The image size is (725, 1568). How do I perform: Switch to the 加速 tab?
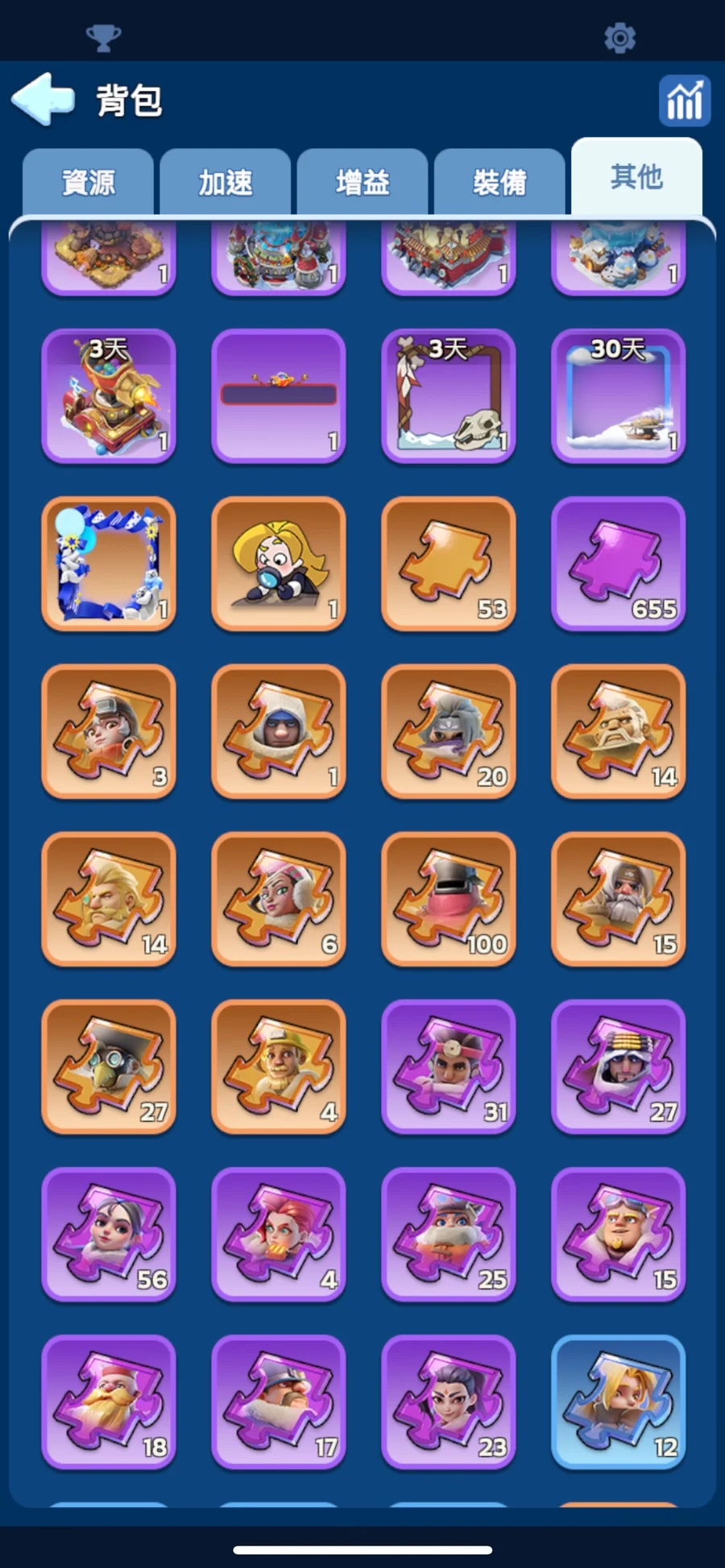[x=226, y=182]
